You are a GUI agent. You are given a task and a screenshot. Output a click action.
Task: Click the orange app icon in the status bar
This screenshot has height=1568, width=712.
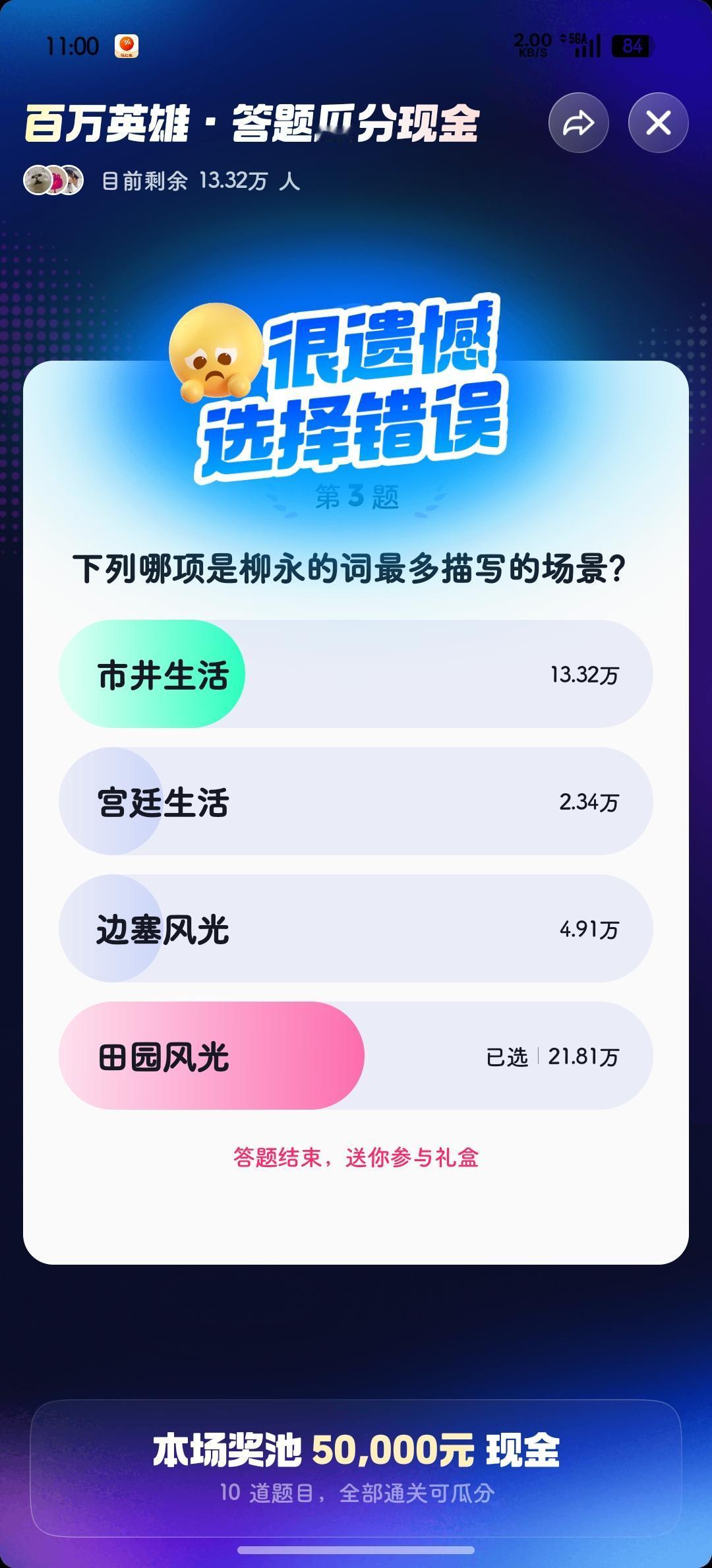click(127, 45)
